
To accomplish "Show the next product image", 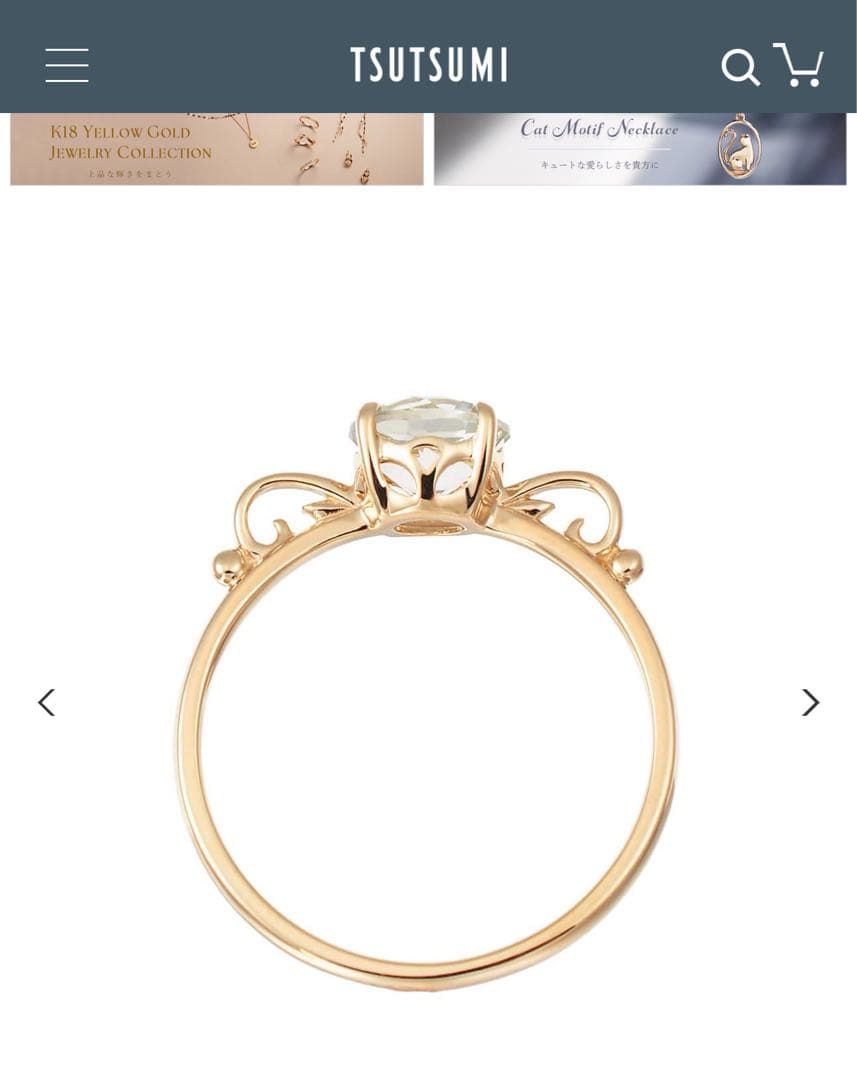I will (x=810, y=703).
